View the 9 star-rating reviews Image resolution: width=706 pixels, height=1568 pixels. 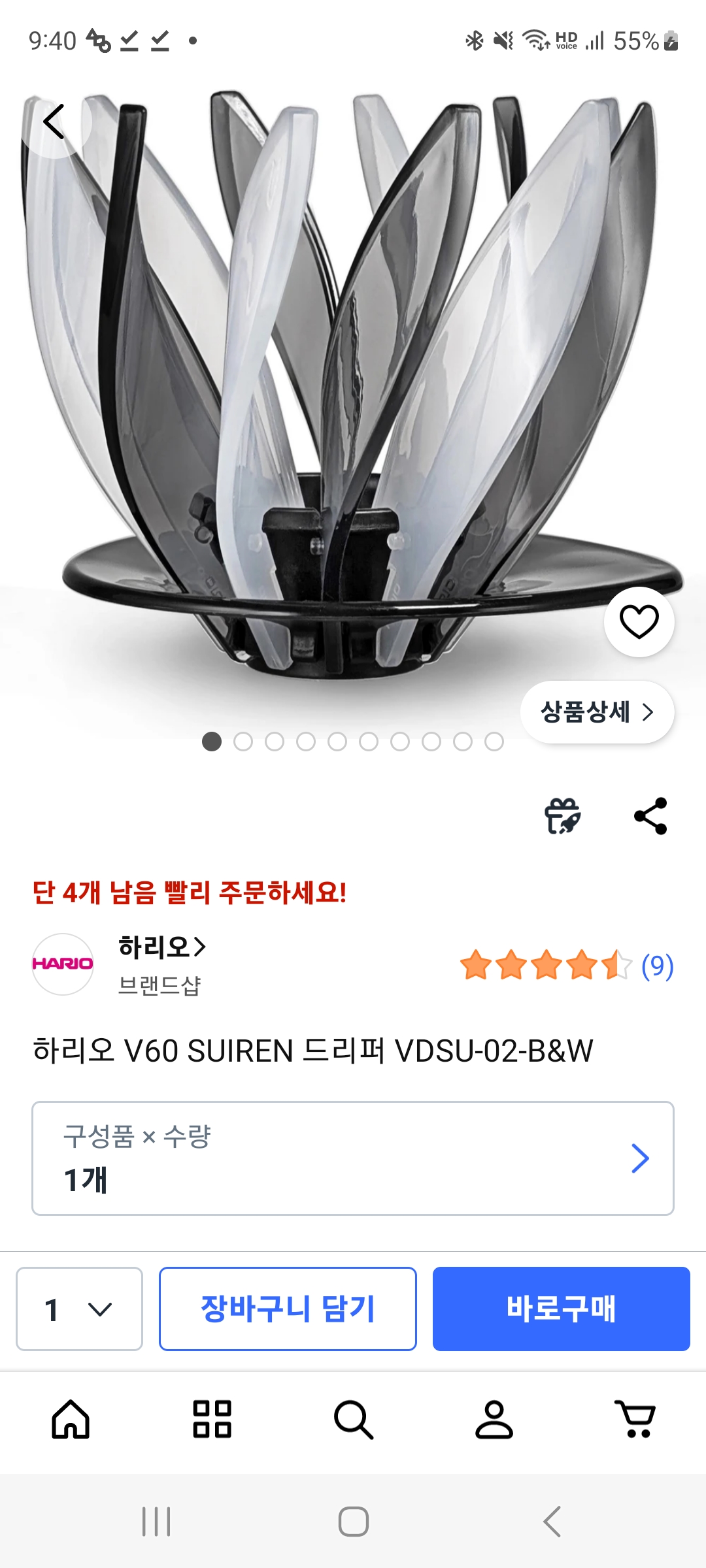(566, 966)
